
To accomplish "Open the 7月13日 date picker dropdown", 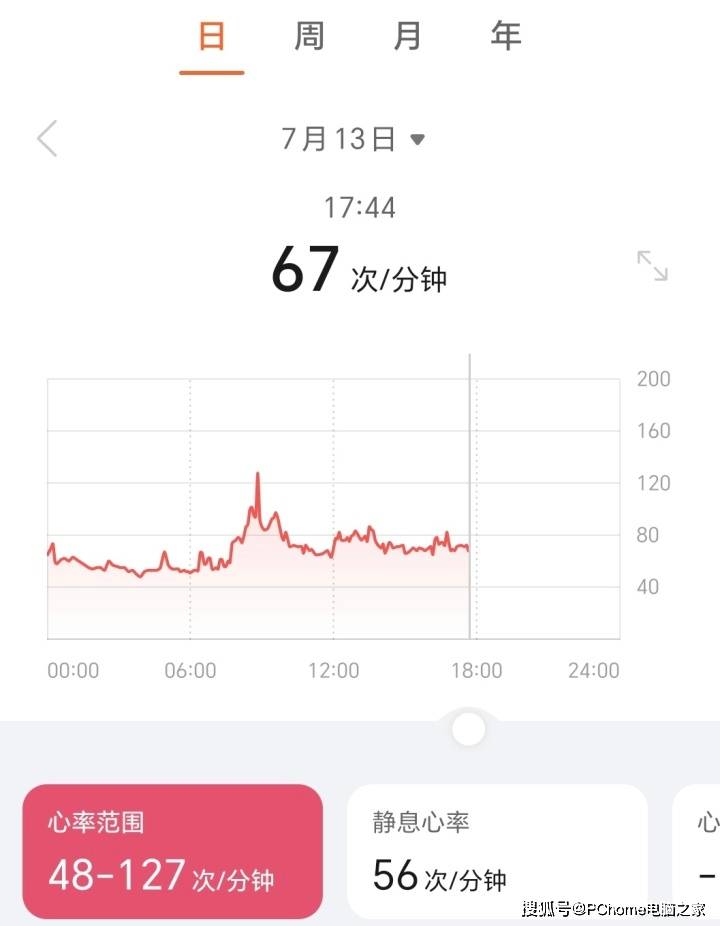I will click(353, 139).
